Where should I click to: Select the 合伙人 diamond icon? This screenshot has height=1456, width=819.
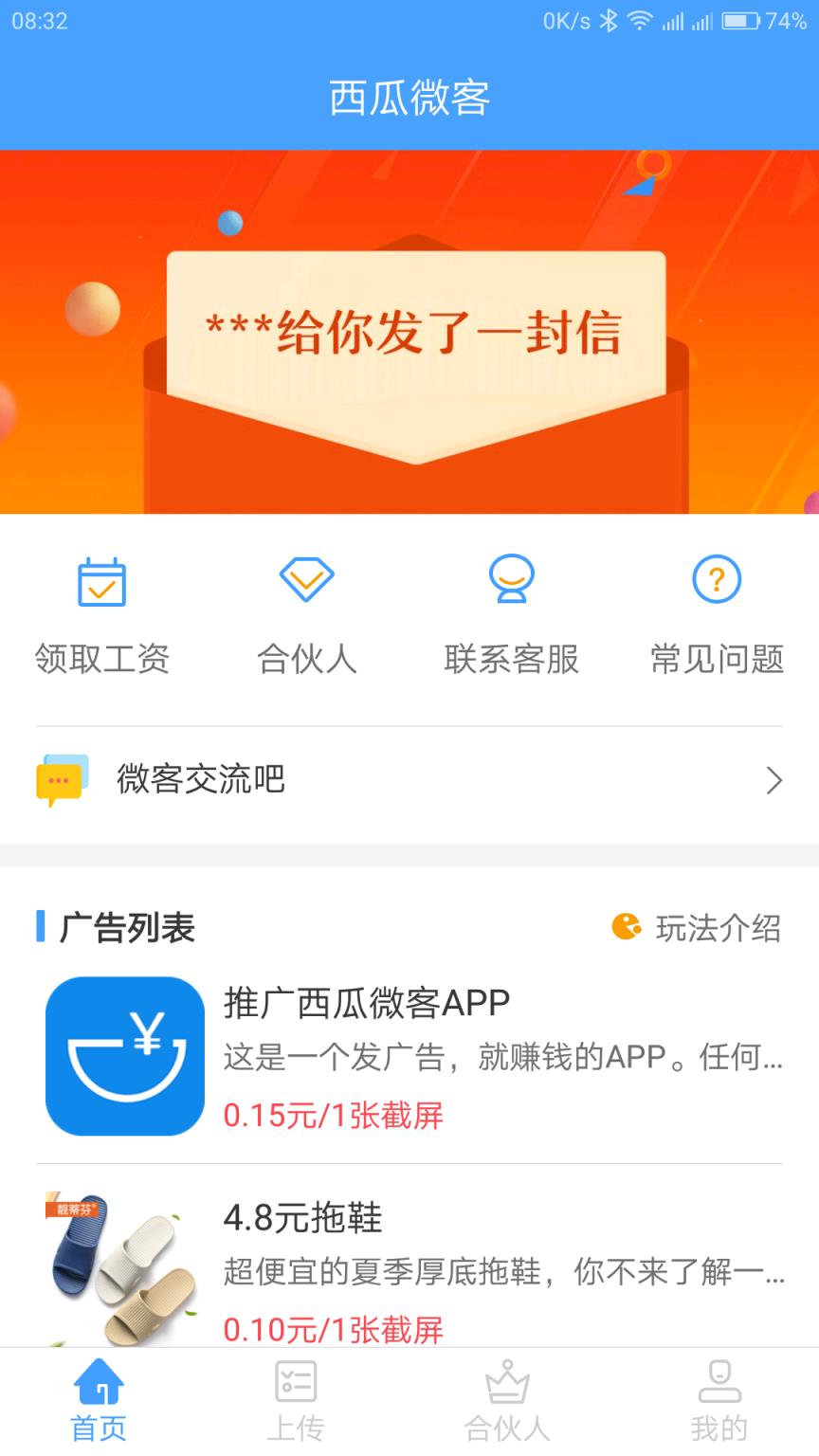[306, 578]
